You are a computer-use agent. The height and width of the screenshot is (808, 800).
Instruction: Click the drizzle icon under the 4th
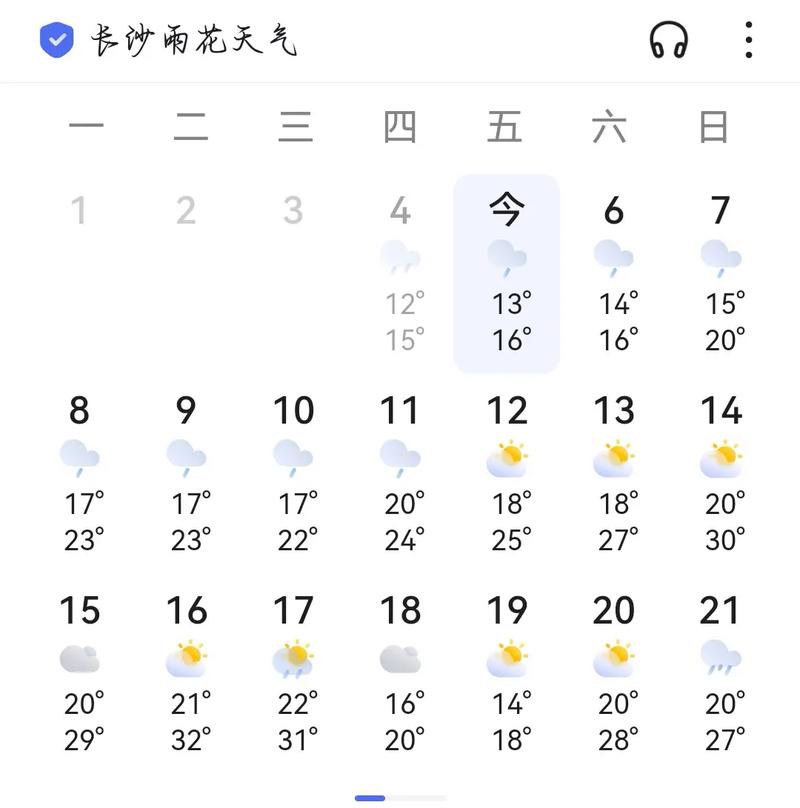point(400,258)
